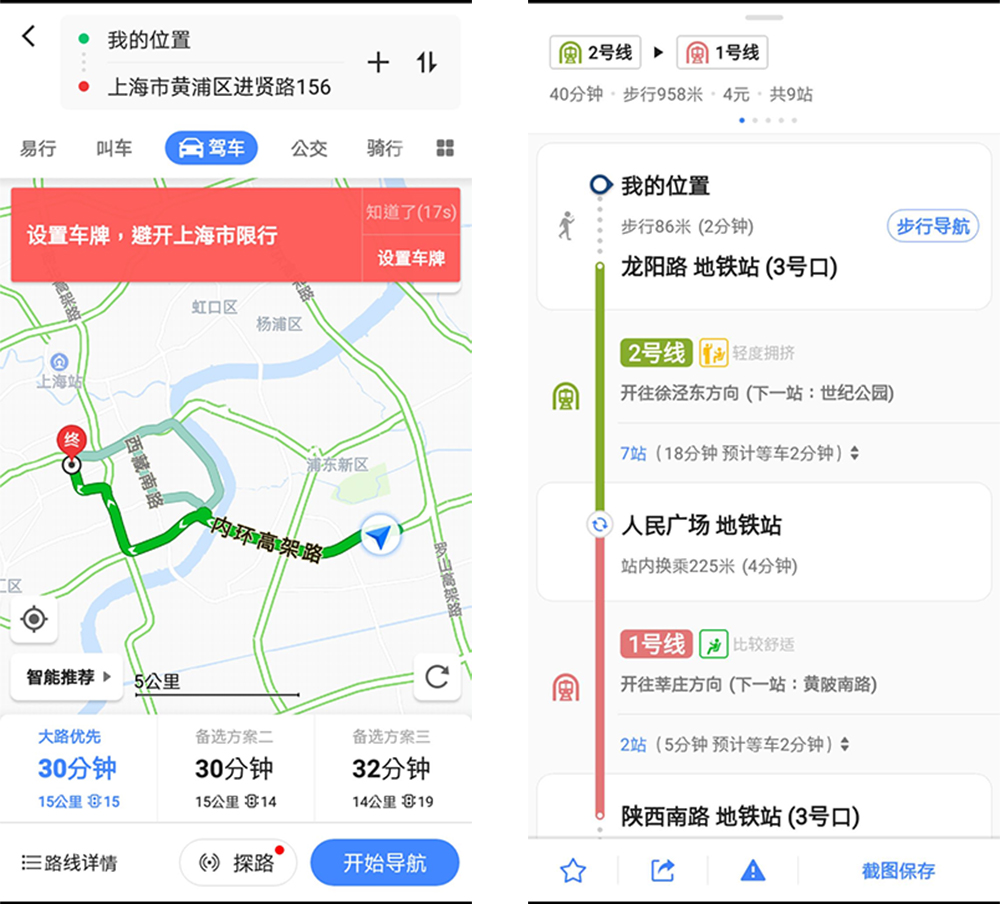Viewport: 1000px width, 904px height.
Task: Edit destination 上海市黄浦区进贤路156
Action: 219,87
